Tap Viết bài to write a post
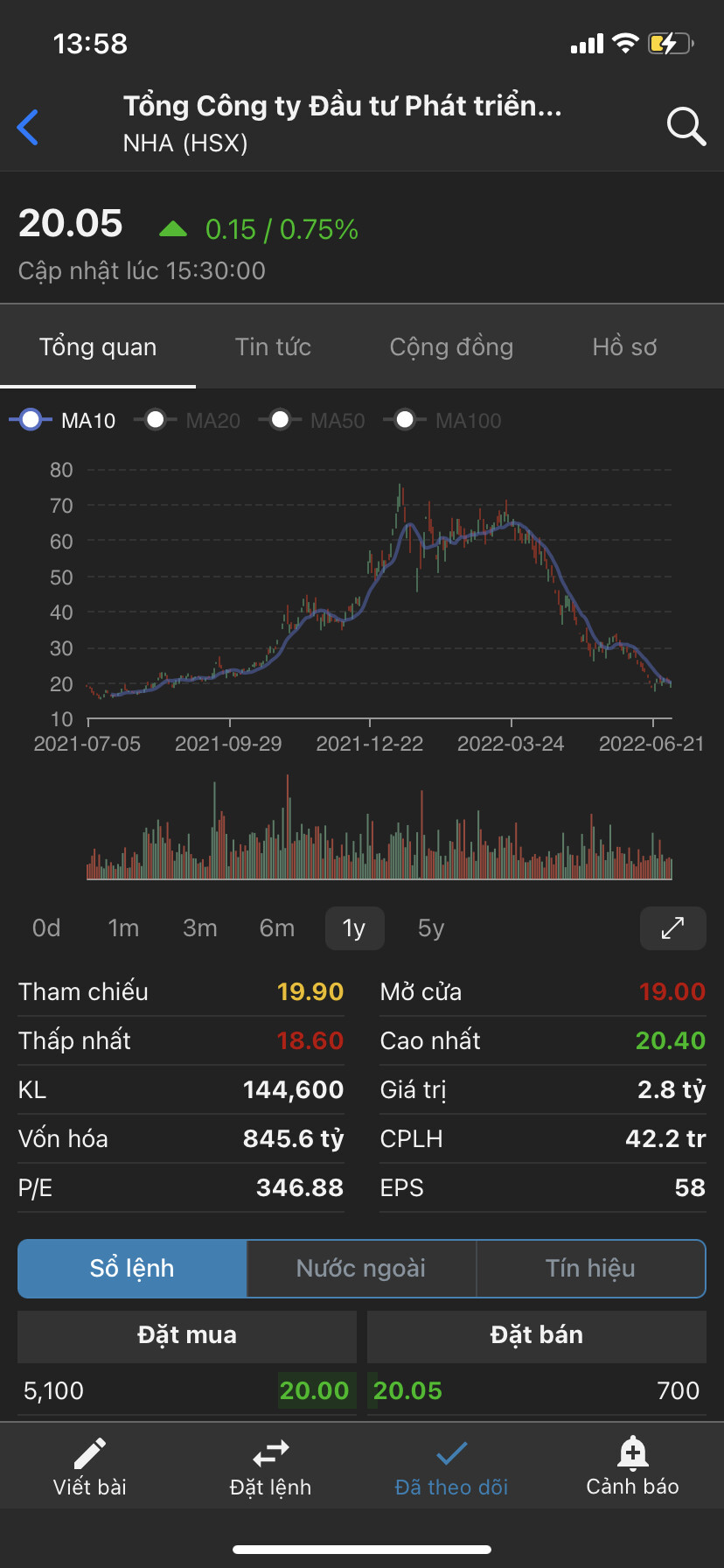The image size is (724, 1568). (x=90, y=1467)
